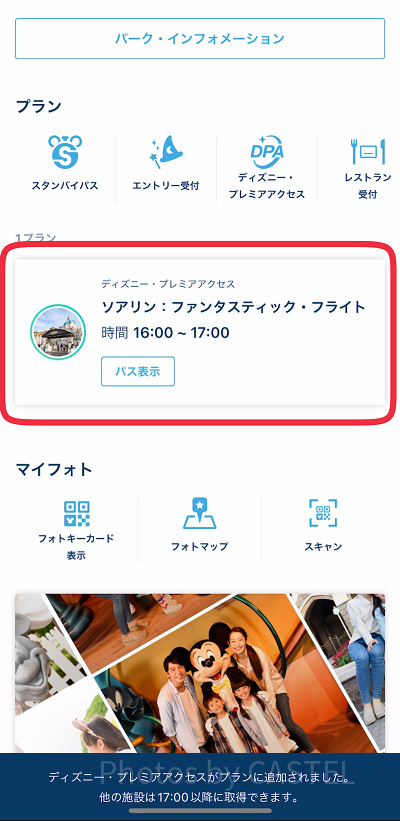Select レストラン受付
The width and height of the screenshot is (400, 821).
[x=368, y=168]
